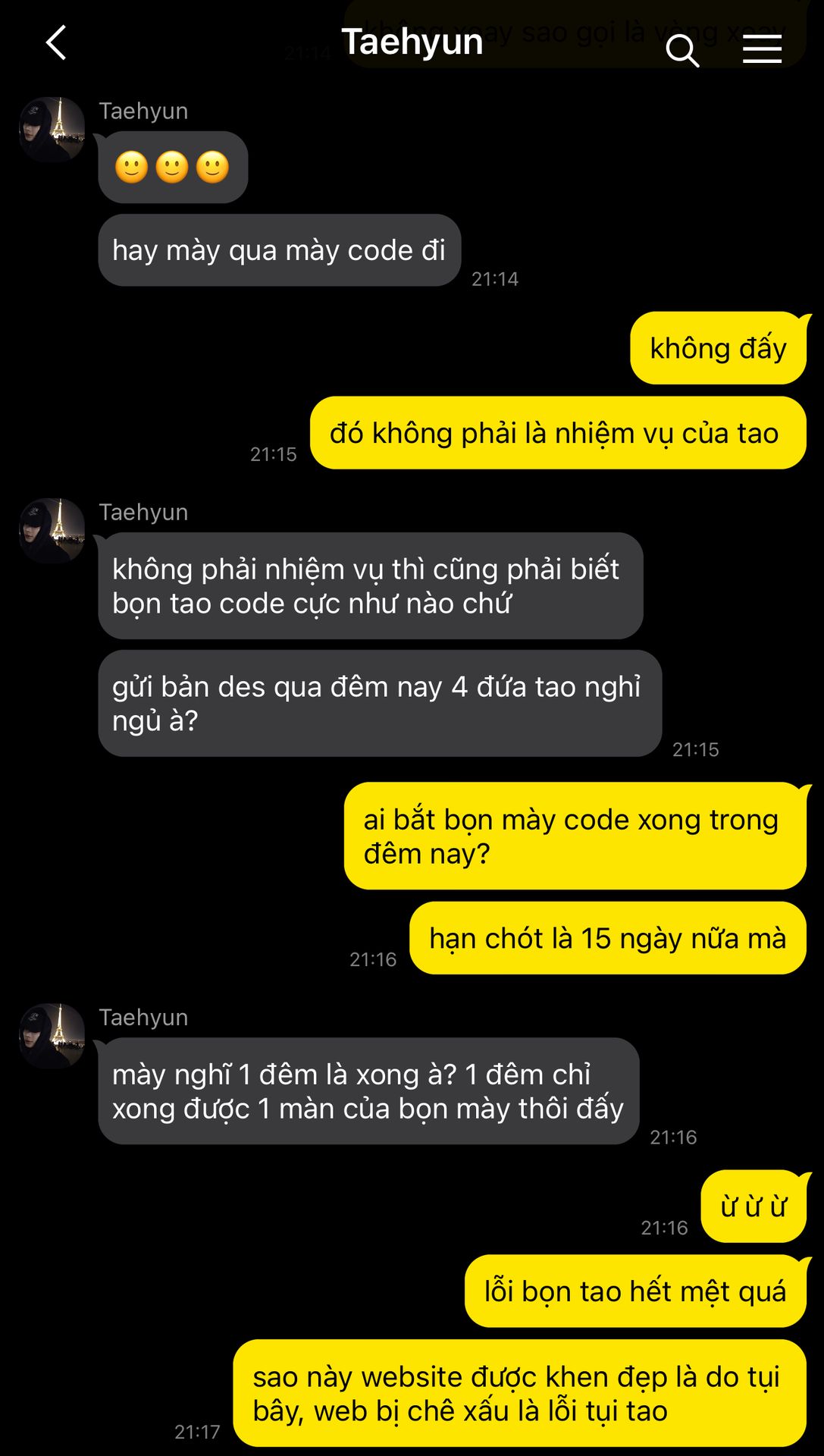The width and height of the screenshot is (824, 1456).
Task: Go back from Taehyun chat
Action: point(56,42)
